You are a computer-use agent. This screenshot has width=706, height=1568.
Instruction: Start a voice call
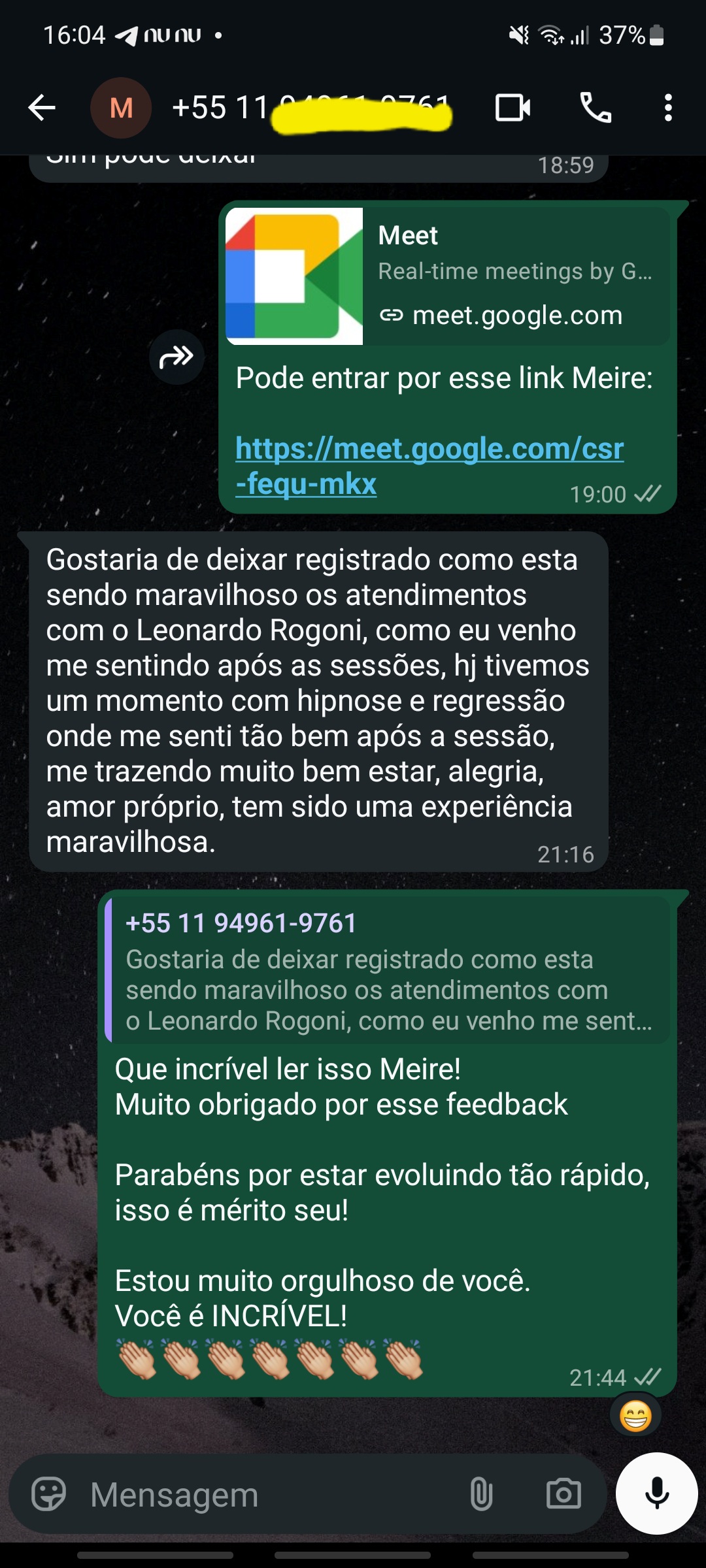(x=596, y=108)
